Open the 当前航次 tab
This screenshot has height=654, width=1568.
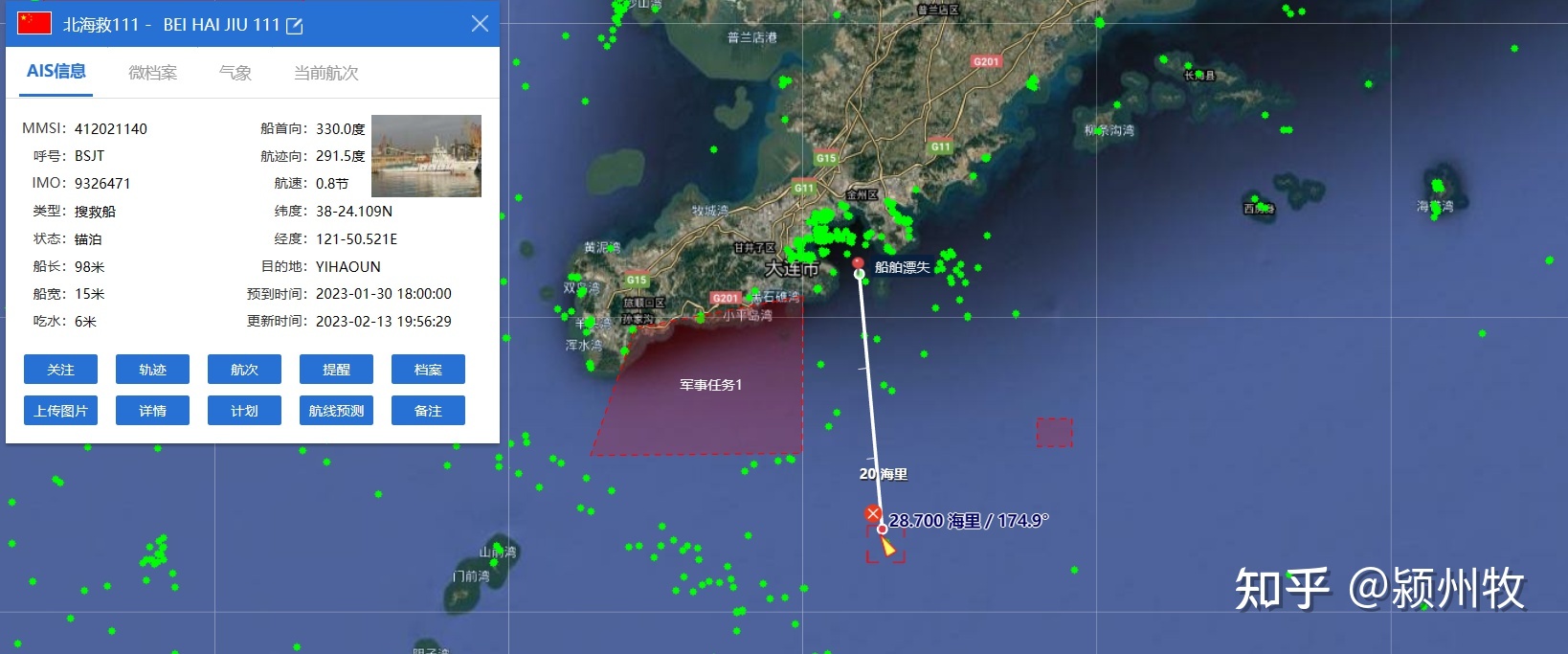tap(325, 73)
